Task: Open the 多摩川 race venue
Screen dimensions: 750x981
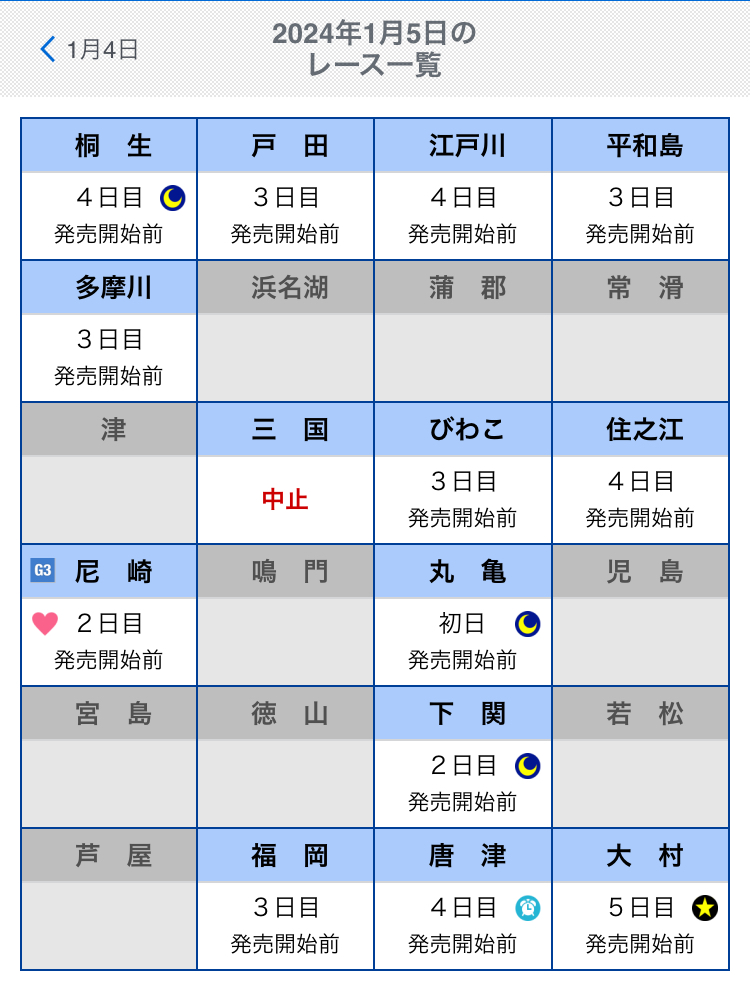Action: coord(109,331)
